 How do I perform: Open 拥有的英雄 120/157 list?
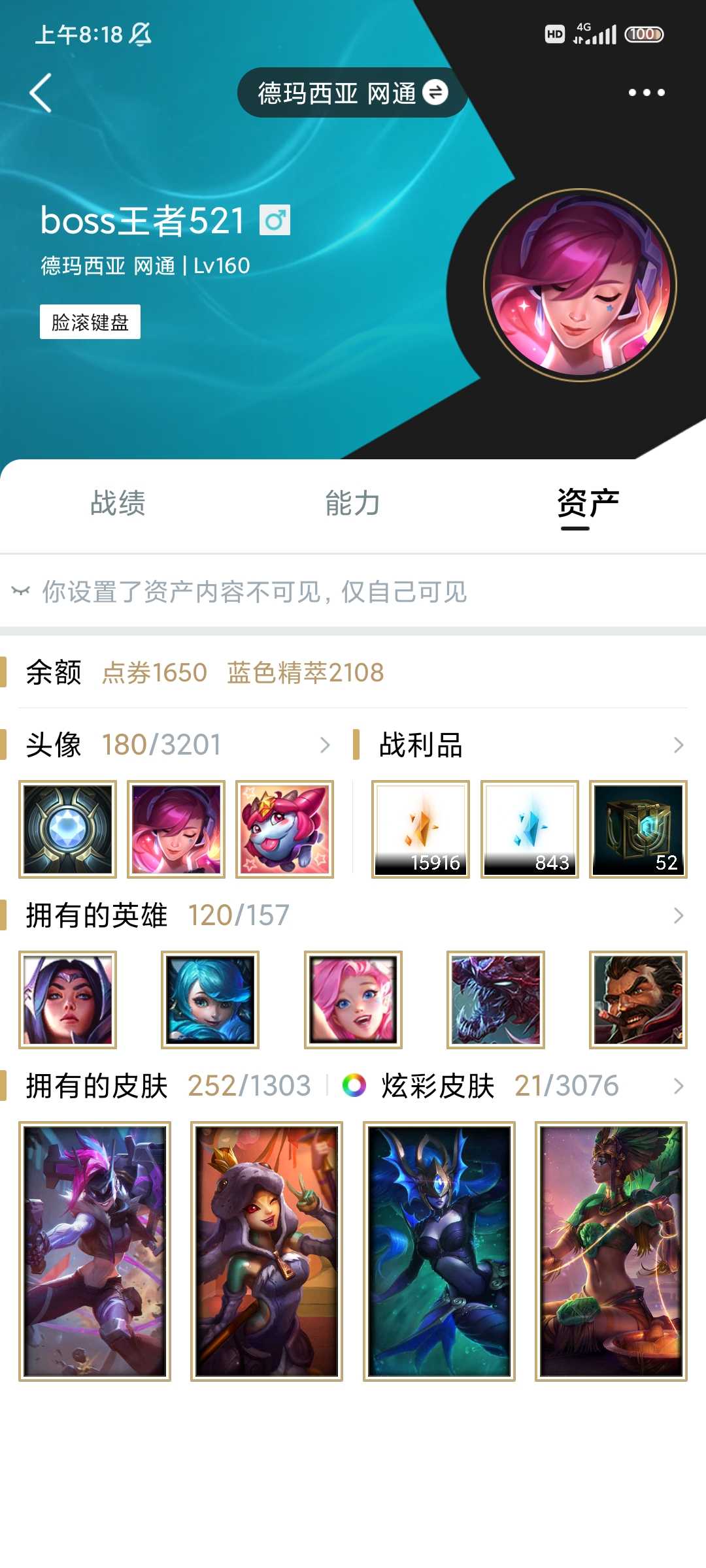[x=353, y=915]
